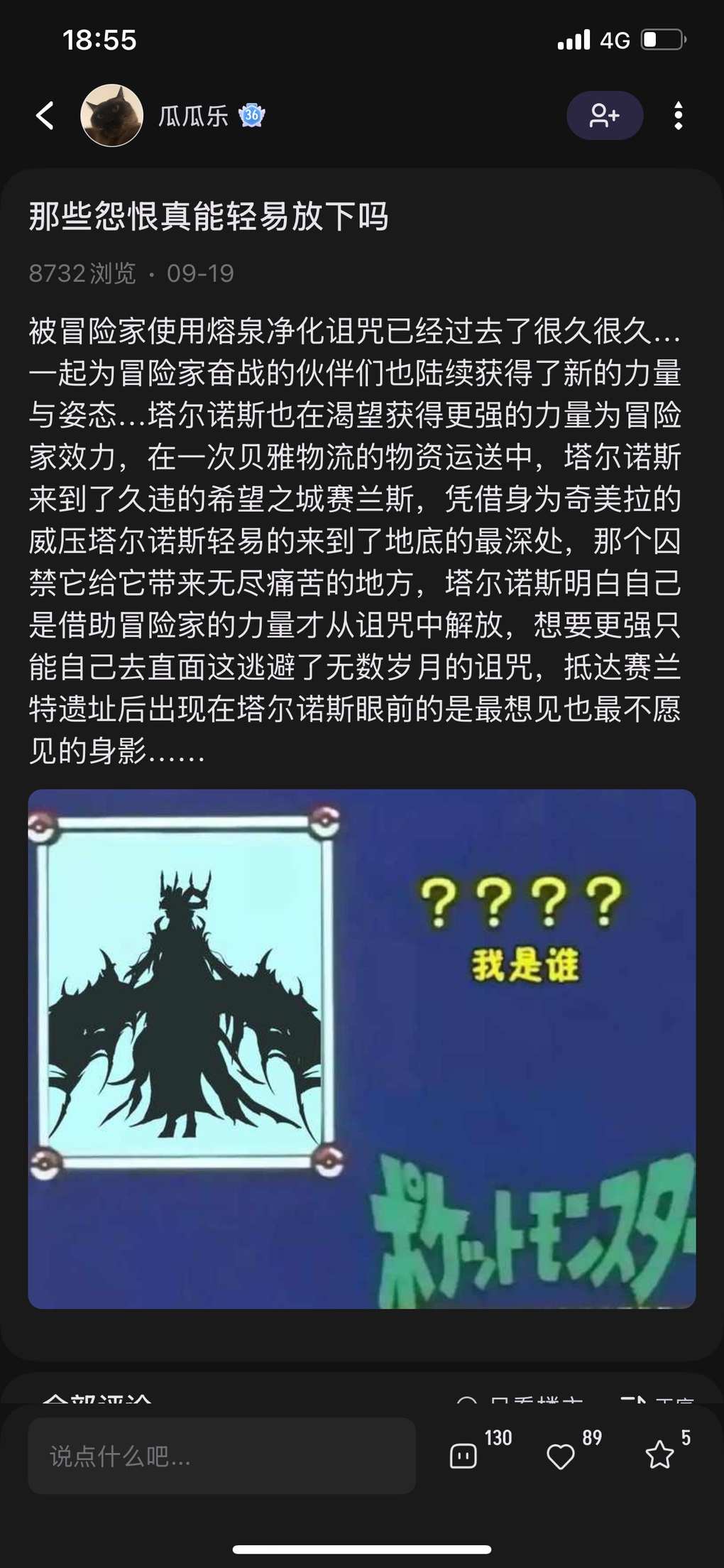The image size is (724, 1568).
Task: Open the comments icon with 130
Action: coord(464,1457)
